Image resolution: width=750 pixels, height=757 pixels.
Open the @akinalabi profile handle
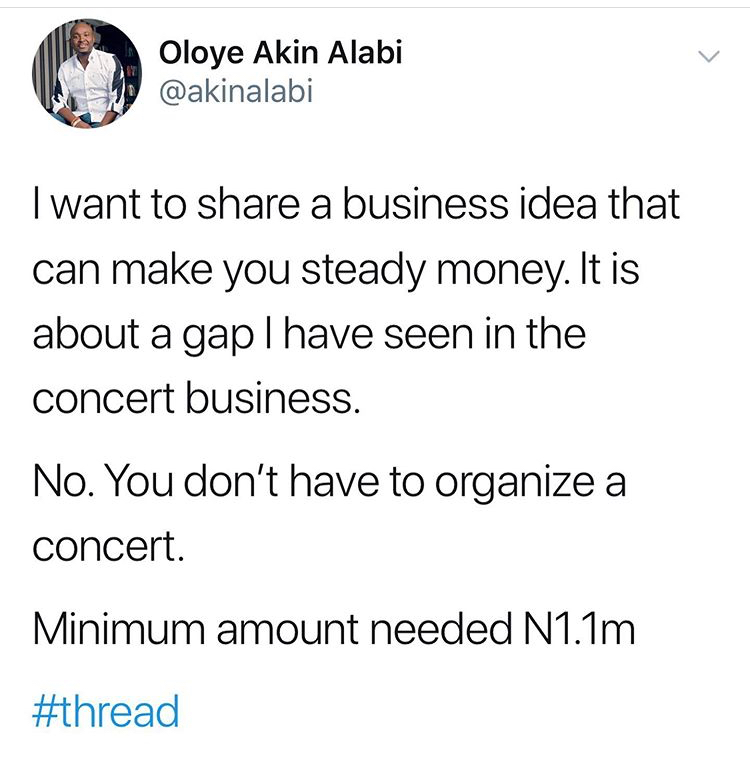tap(237, 91)
